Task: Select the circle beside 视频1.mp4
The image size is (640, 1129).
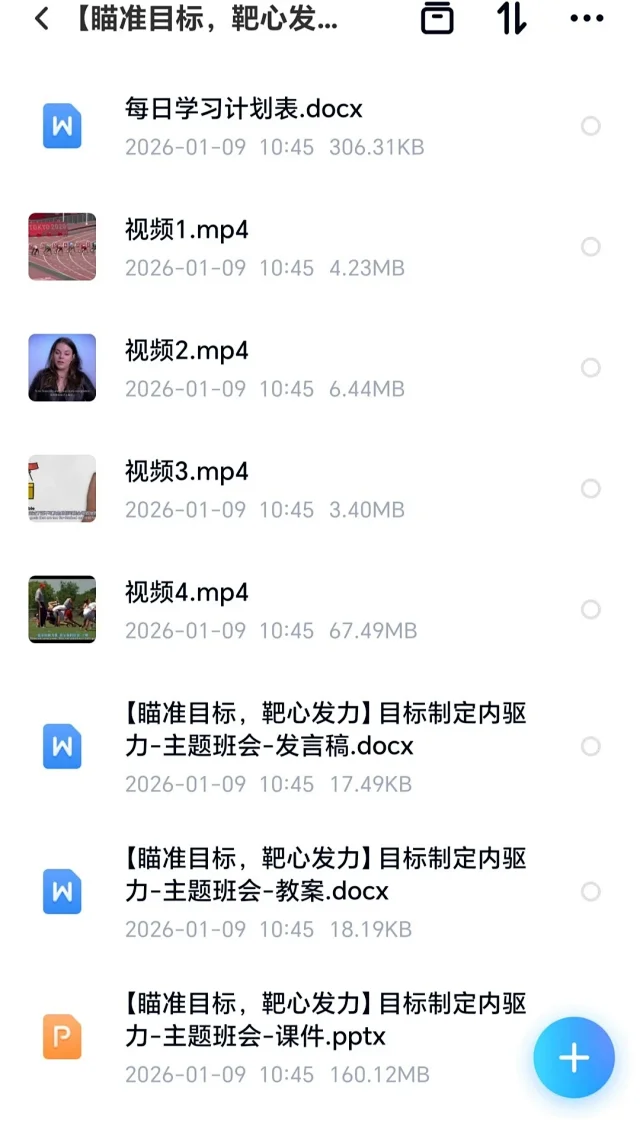Action: pyautogui.click(x=591, y=247)
